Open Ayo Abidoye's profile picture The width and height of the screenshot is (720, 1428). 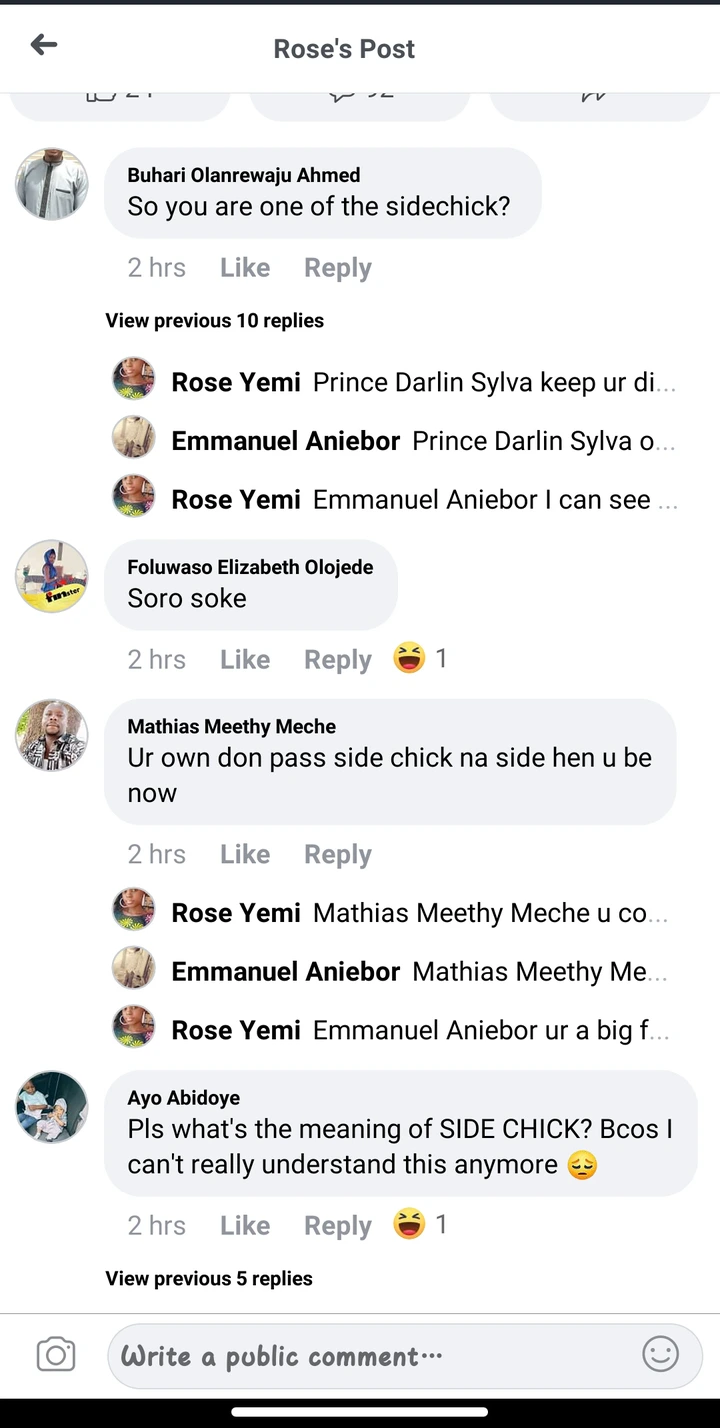(52, 1107)
